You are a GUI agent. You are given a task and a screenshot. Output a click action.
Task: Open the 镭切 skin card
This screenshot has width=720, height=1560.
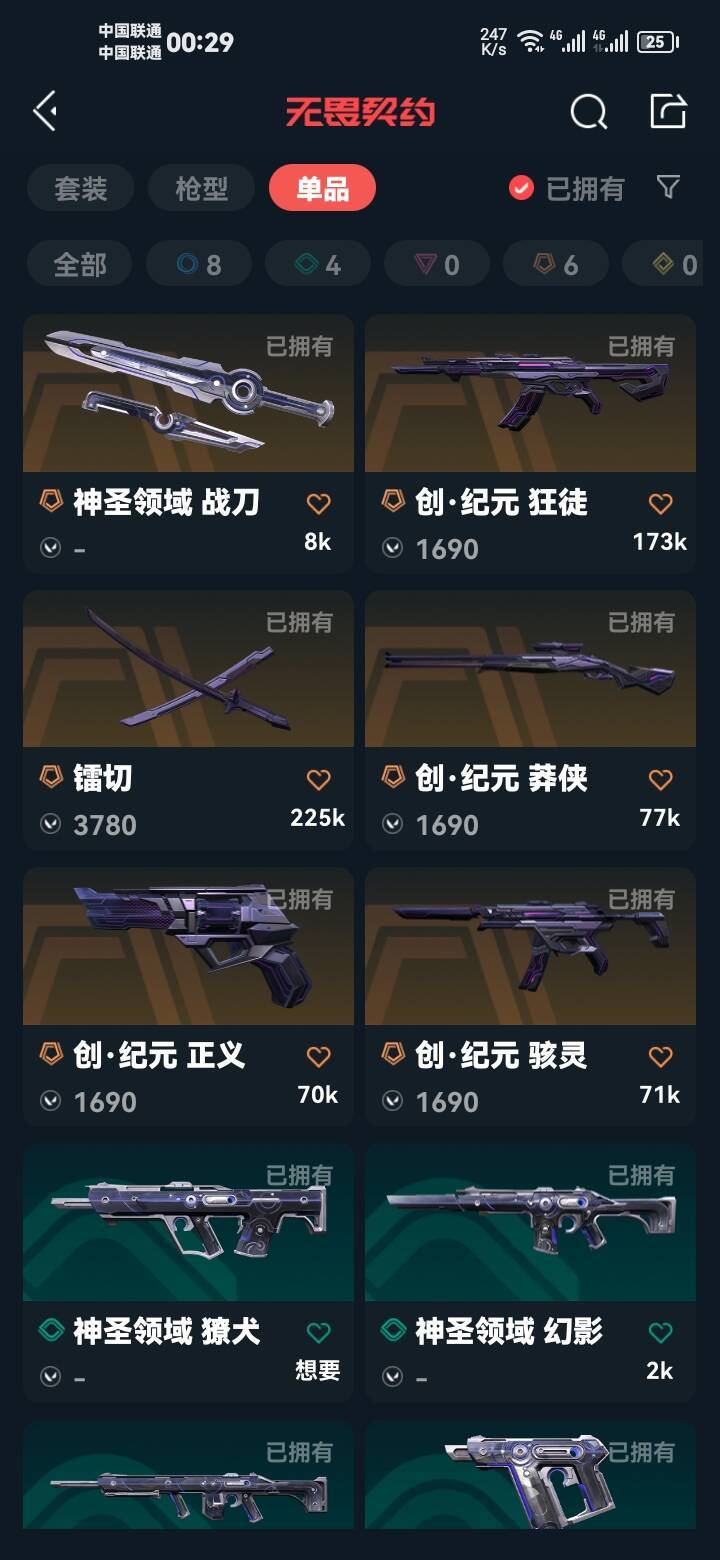[188, 720]
